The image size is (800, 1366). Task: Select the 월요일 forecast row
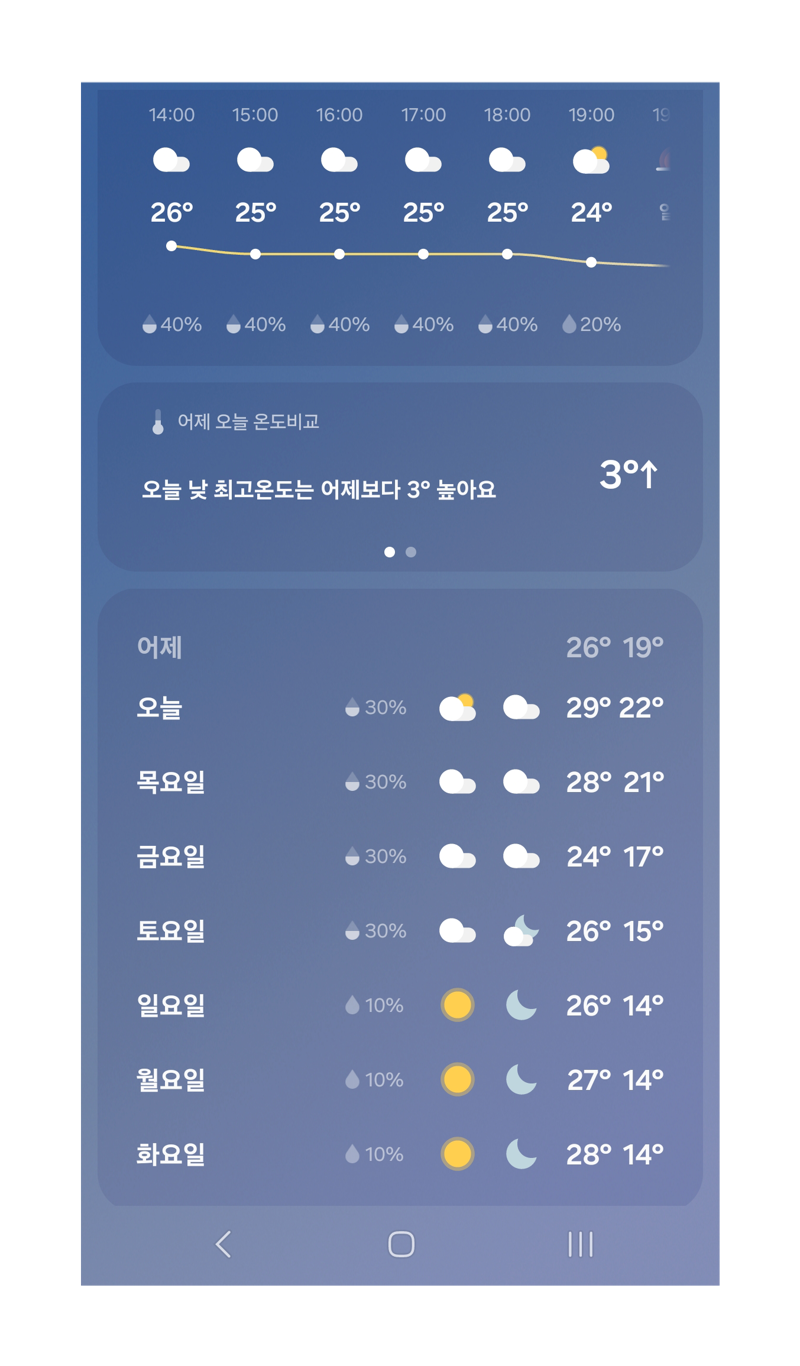(x=400, y=1080)
